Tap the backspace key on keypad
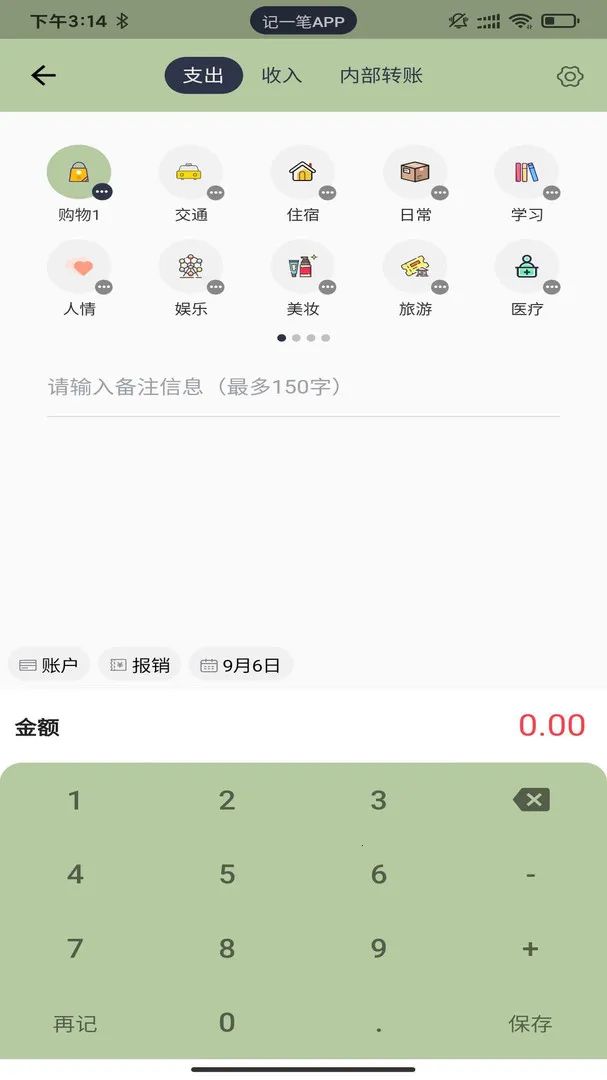607x1080 pixels. click(x=531, y=799)
